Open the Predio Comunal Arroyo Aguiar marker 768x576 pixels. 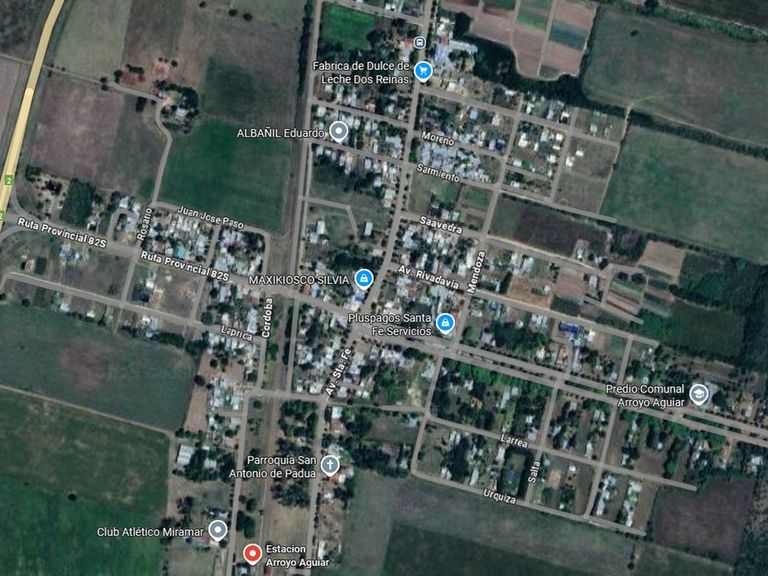coord(699,394)
